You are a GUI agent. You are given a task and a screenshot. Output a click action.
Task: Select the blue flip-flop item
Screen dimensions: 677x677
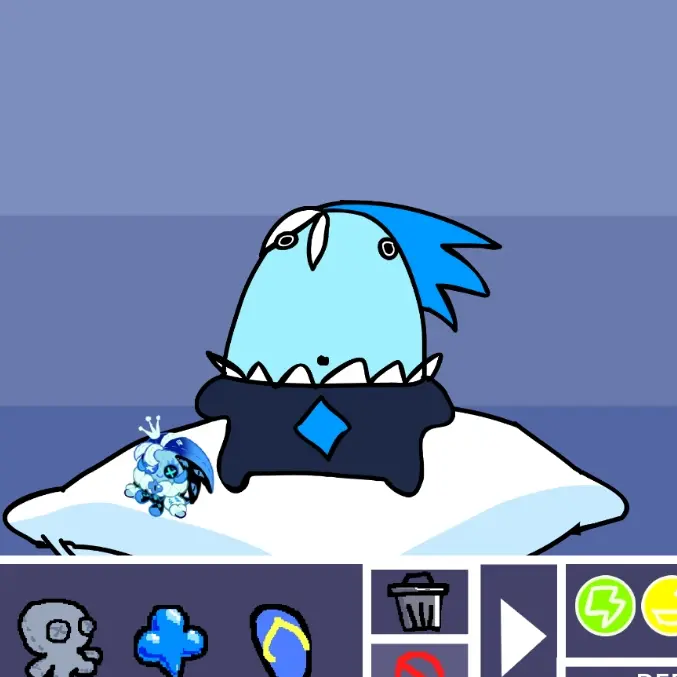tap(281, 640)
